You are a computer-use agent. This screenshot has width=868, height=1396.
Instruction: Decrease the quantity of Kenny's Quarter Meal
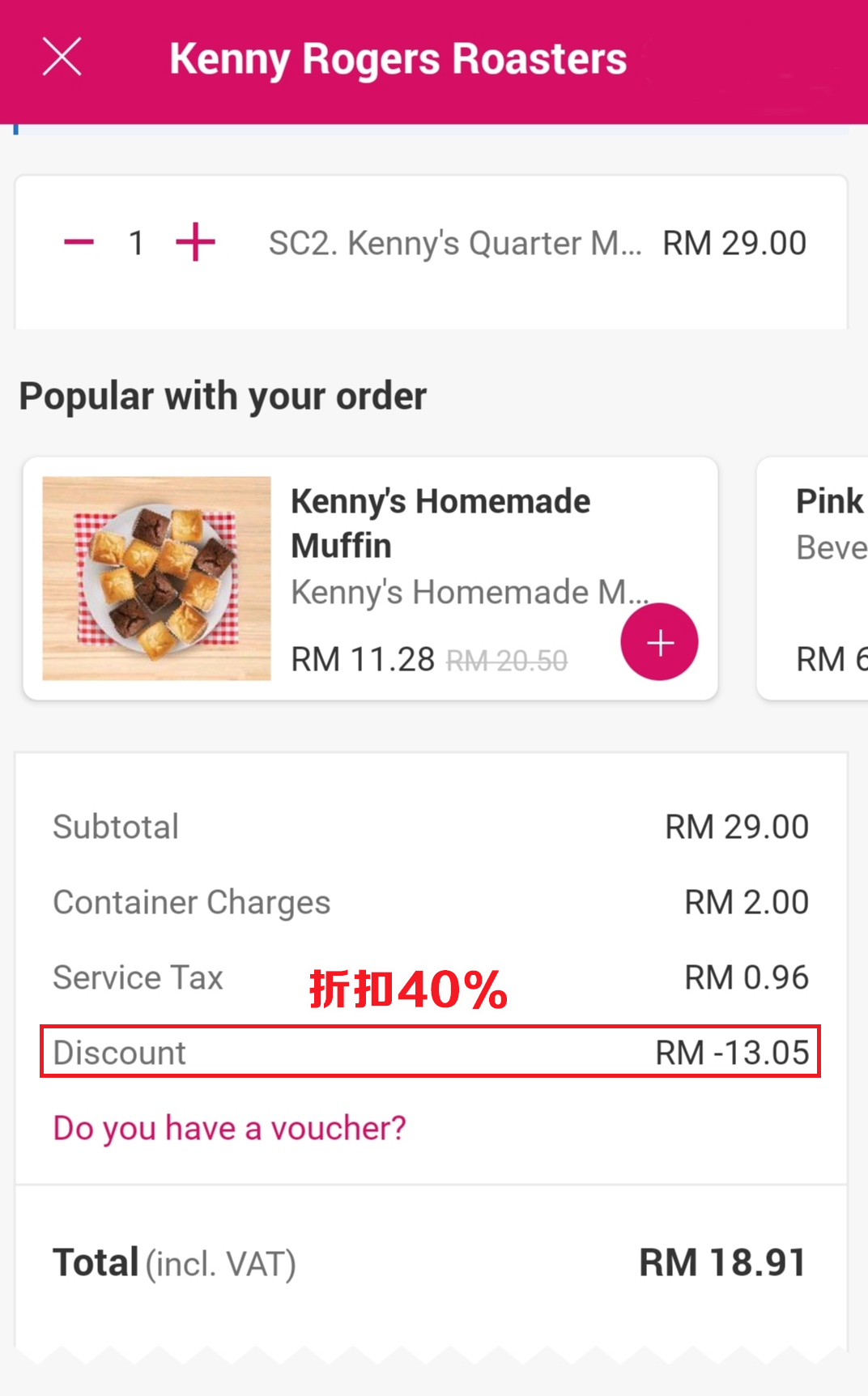point(79,242)
